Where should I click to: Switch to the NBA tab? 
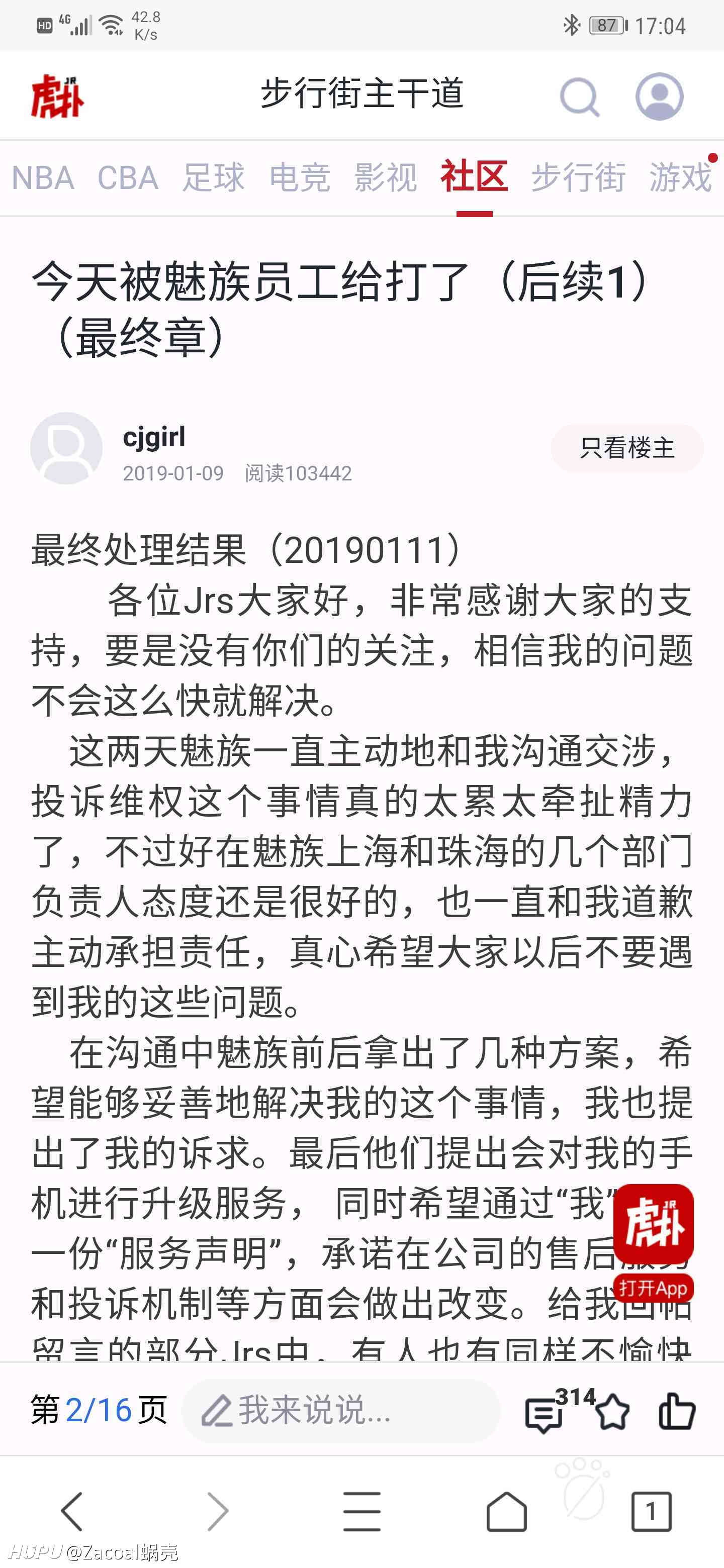click(43, 178)
